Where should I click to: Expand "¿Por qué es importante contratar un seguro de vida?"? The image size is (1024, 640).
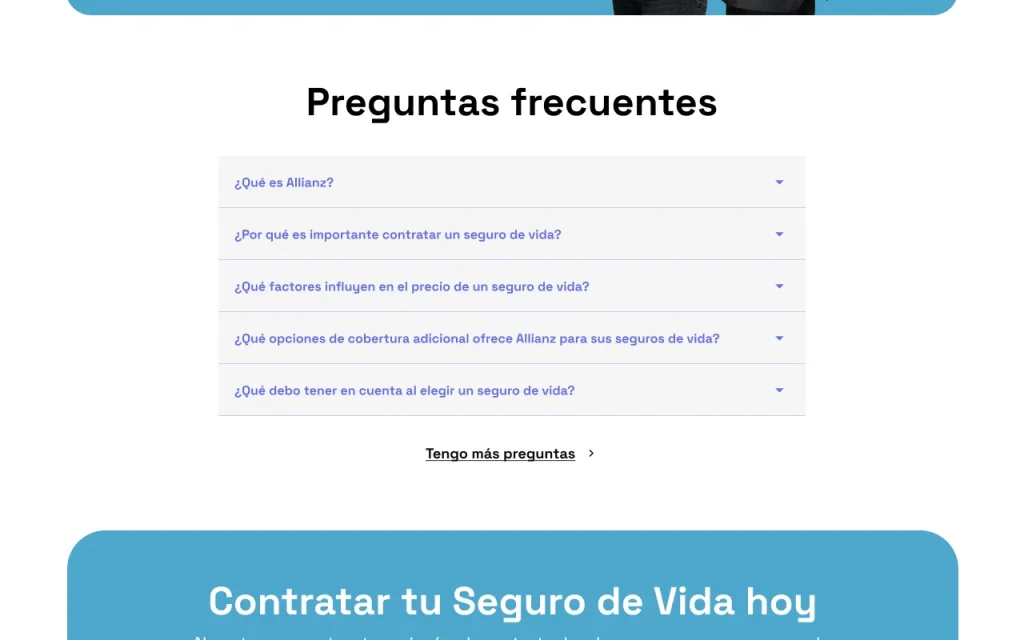511,234
